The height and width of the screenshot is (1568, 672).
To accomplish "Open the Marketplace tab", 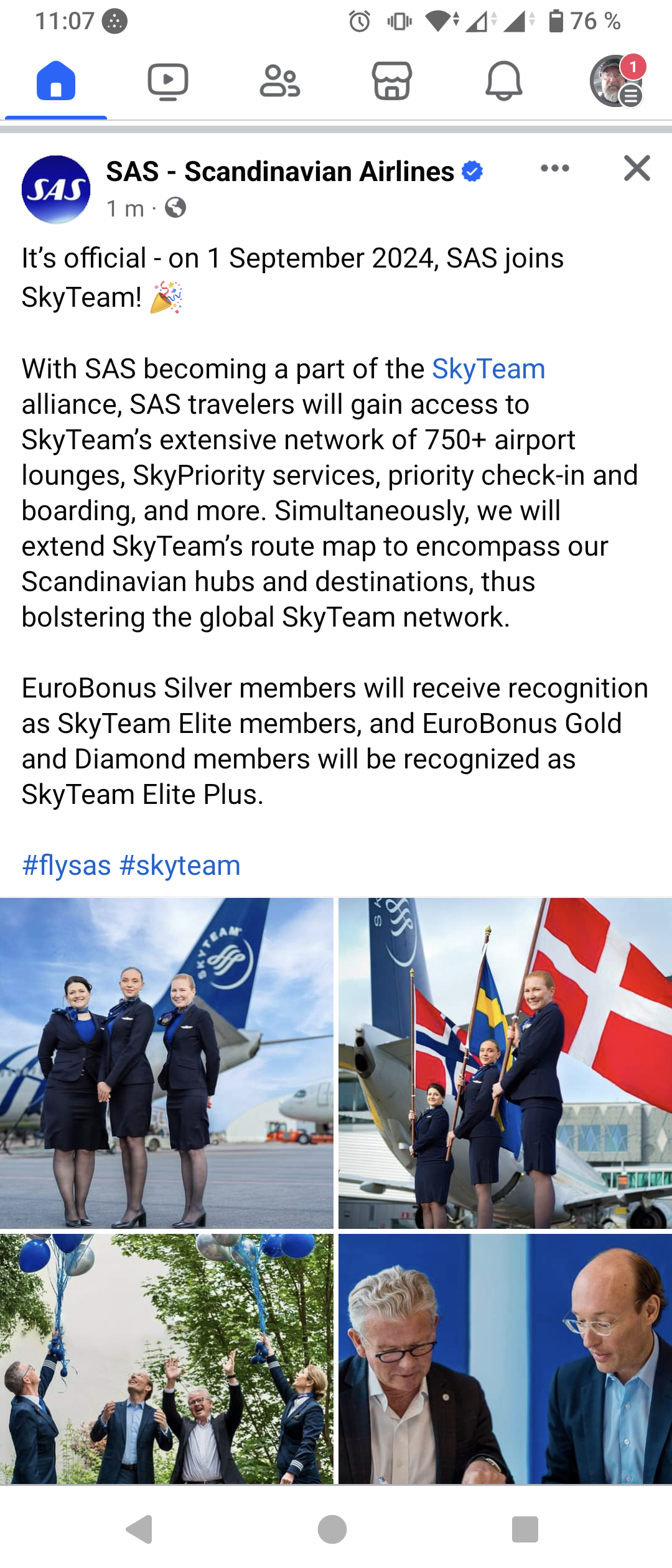I will point(391,82).
